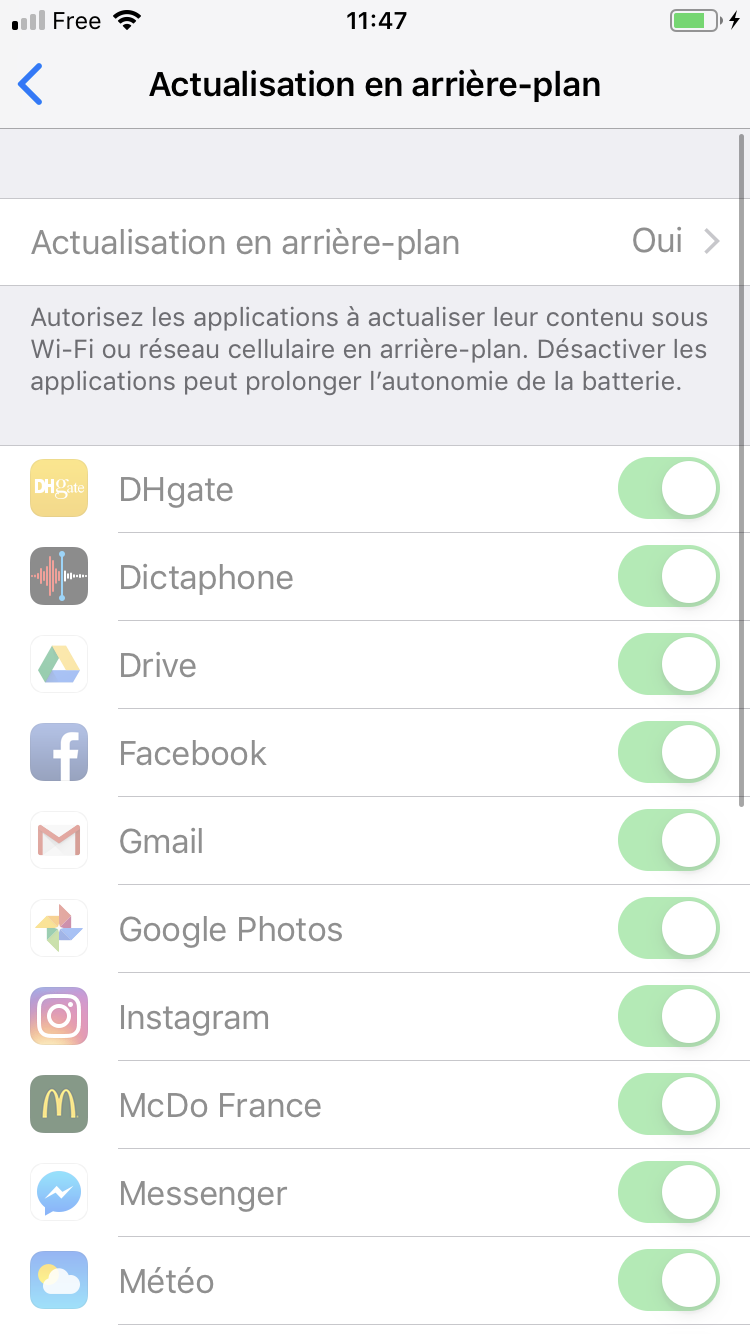
Task: Disable background refresh for Météo
Action: tap(668, 1281)
